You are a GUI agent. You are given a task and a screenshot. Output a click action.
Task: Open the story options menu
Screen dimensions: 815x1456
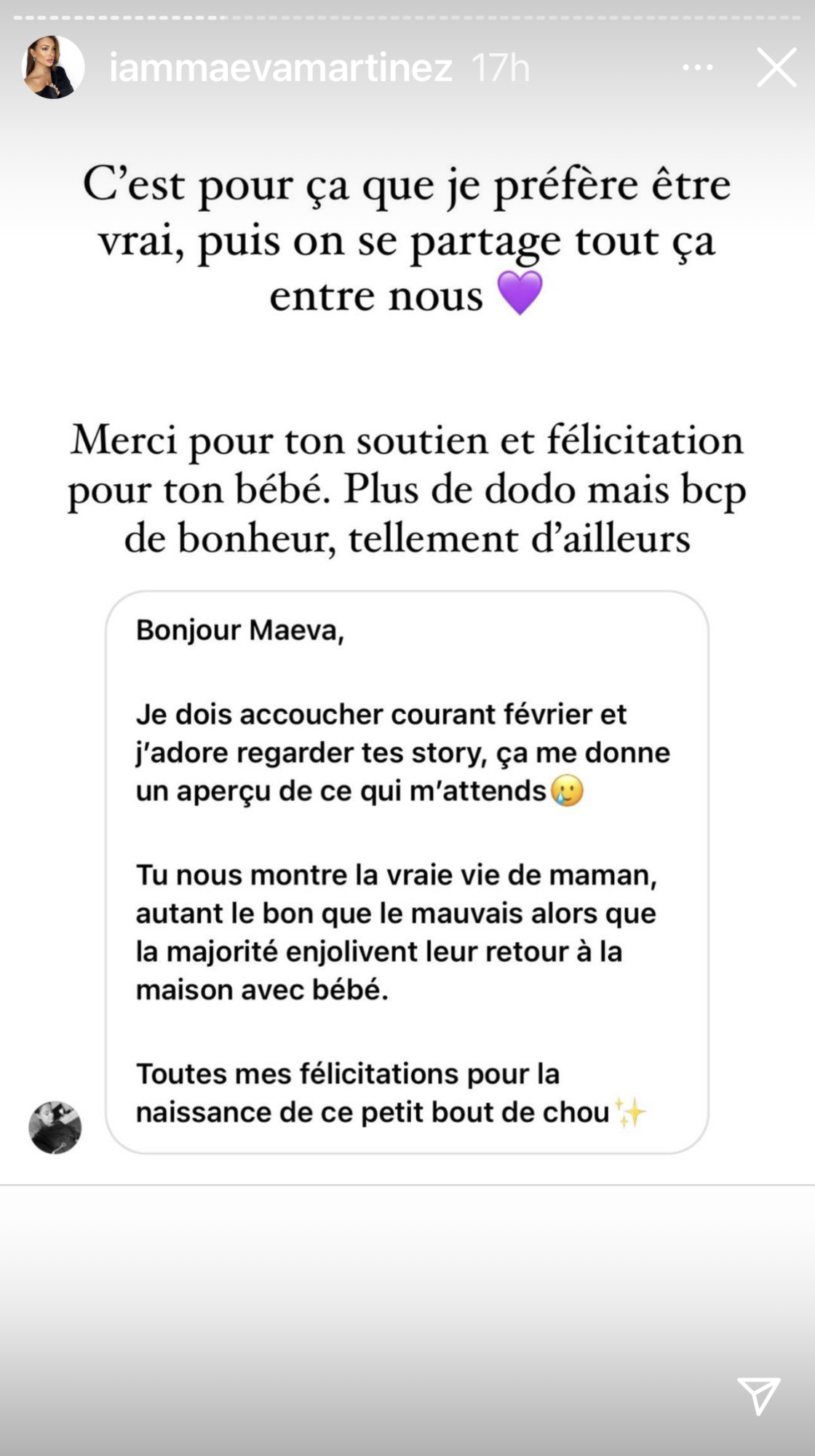click(x=697, y=68)
